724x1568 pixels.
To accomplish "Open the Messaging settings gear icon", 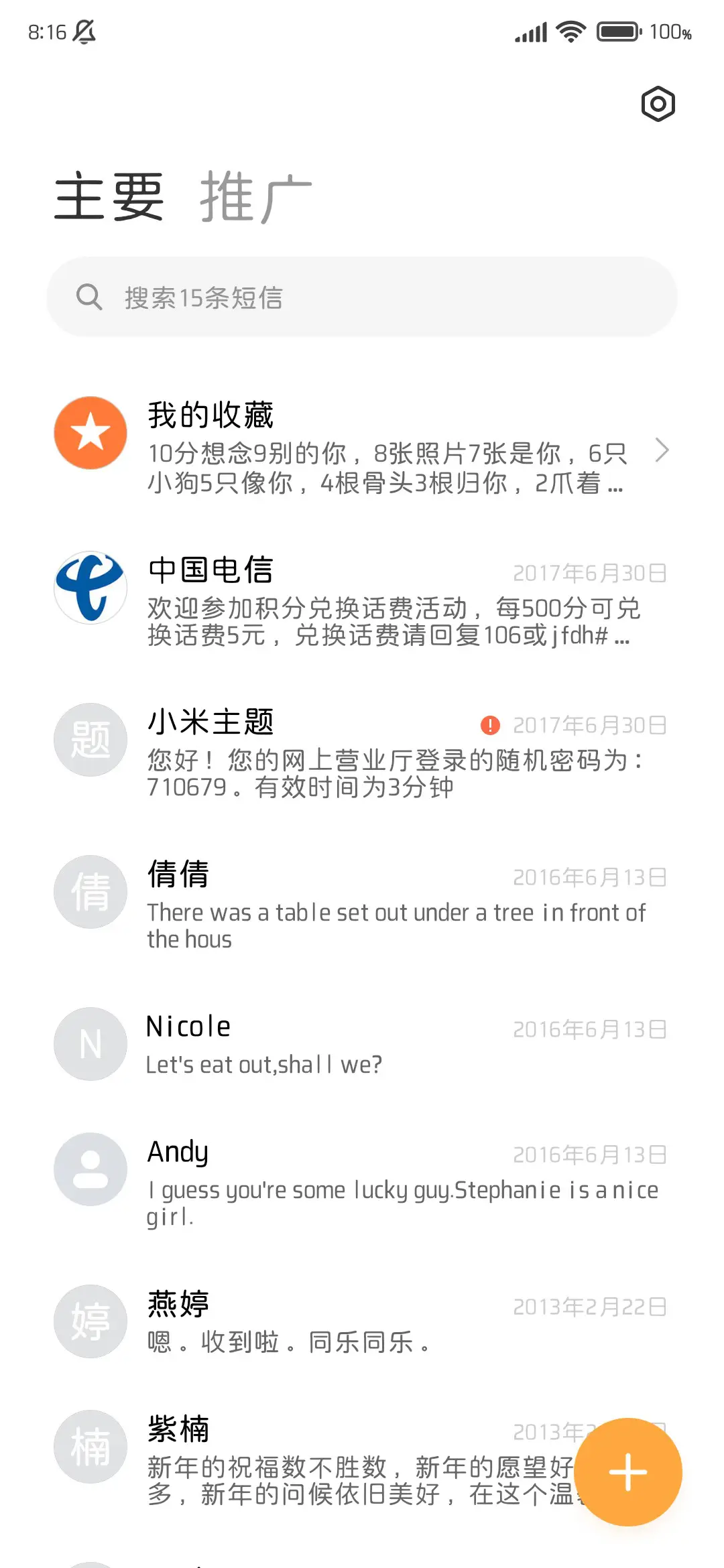I will coord(658,103).
